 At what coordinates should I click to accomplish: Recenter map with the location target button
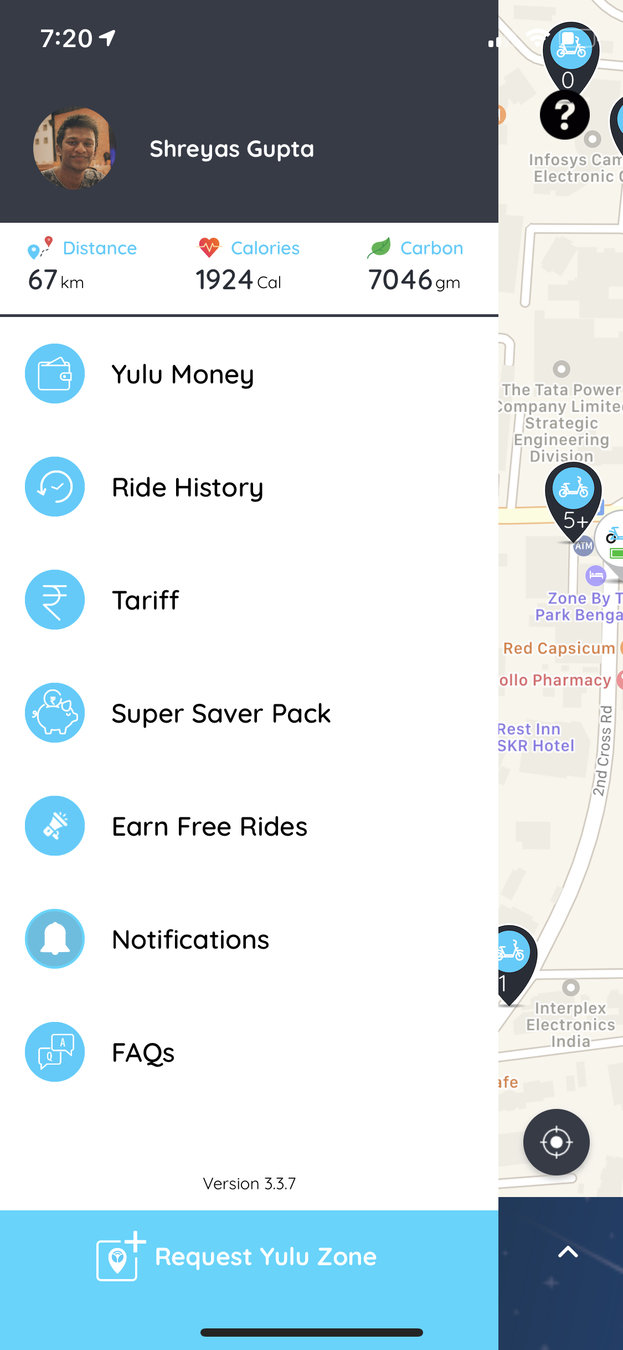coord(557,1142)
